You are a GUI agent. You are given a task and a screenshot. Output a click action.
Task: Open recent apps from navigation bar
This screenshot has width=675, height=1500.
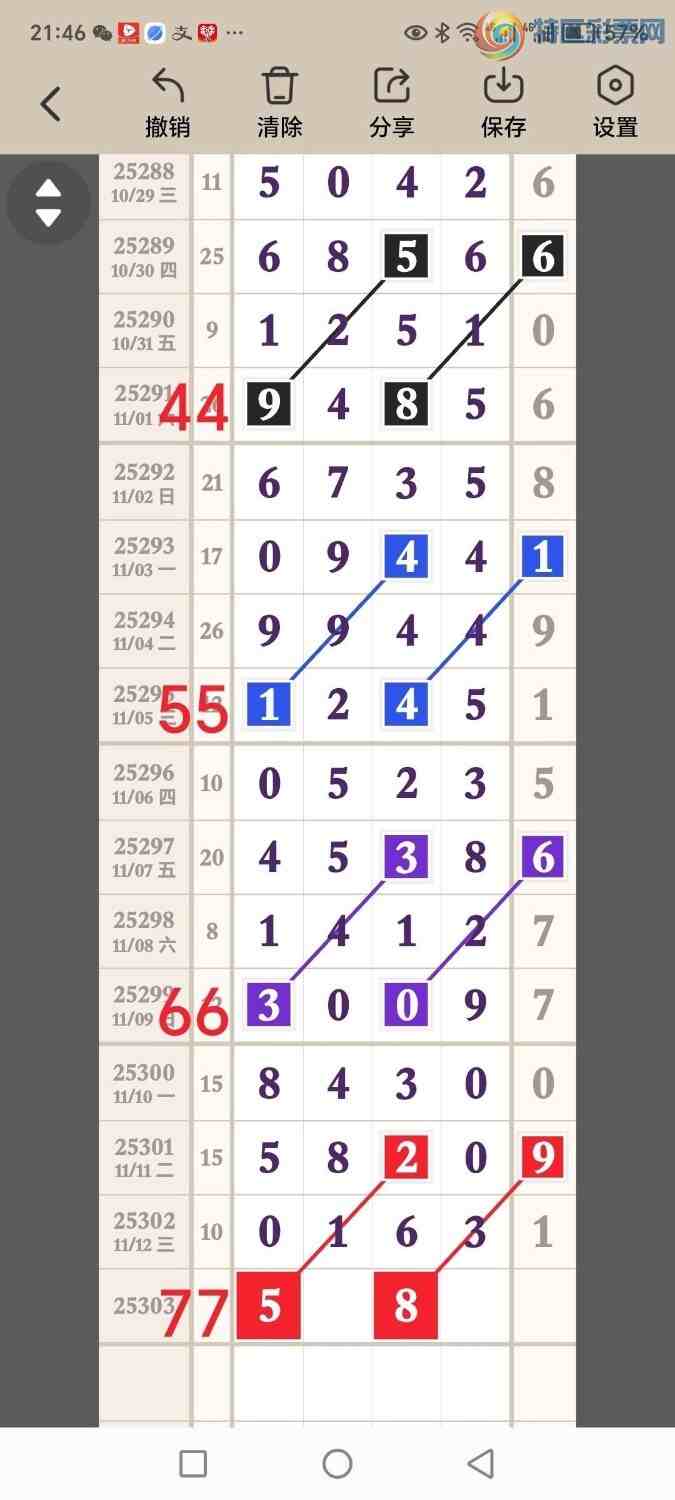[x=193, y=1464]
